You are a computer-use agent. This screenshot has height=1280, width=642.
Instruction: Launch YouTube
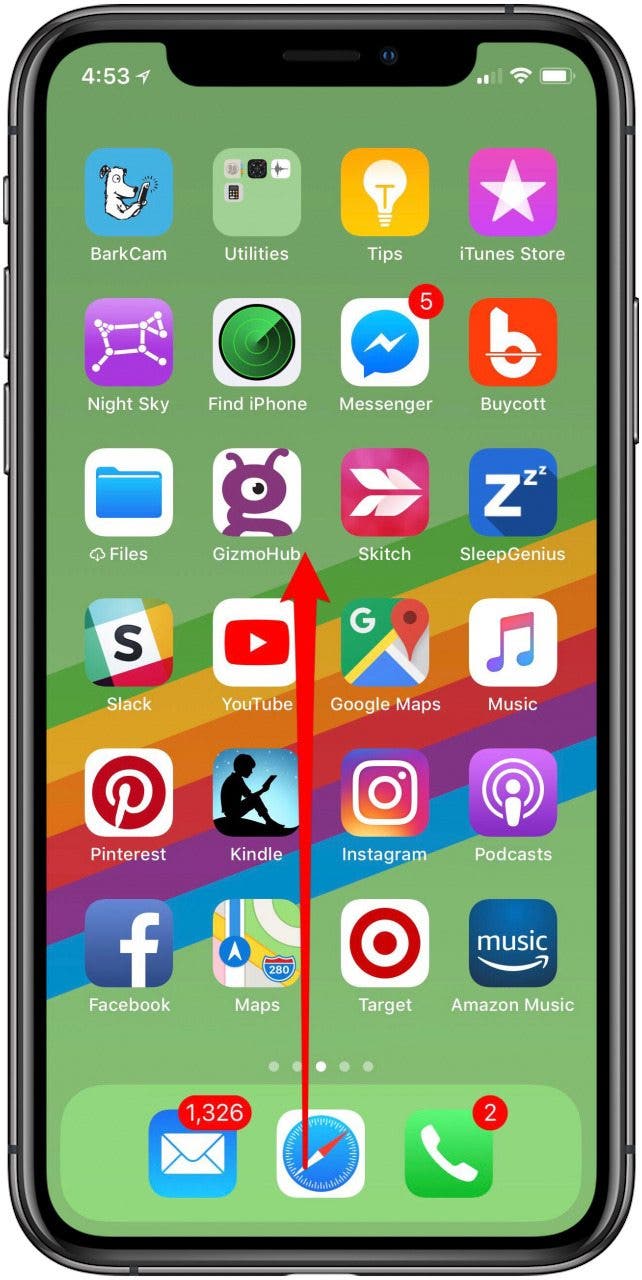[257, 643]
